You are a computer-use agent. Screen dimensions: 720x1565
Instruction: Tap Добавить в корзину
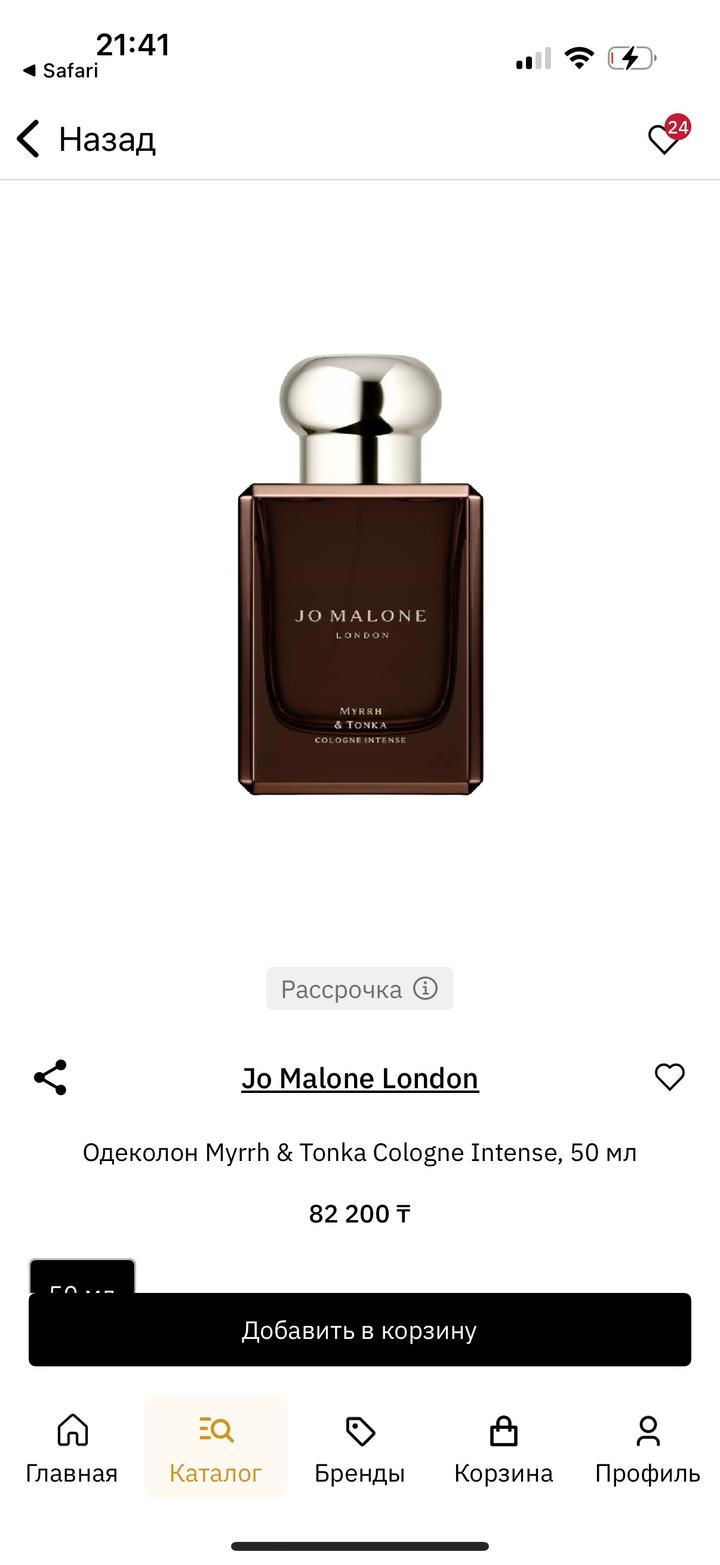pos(360,1330)
